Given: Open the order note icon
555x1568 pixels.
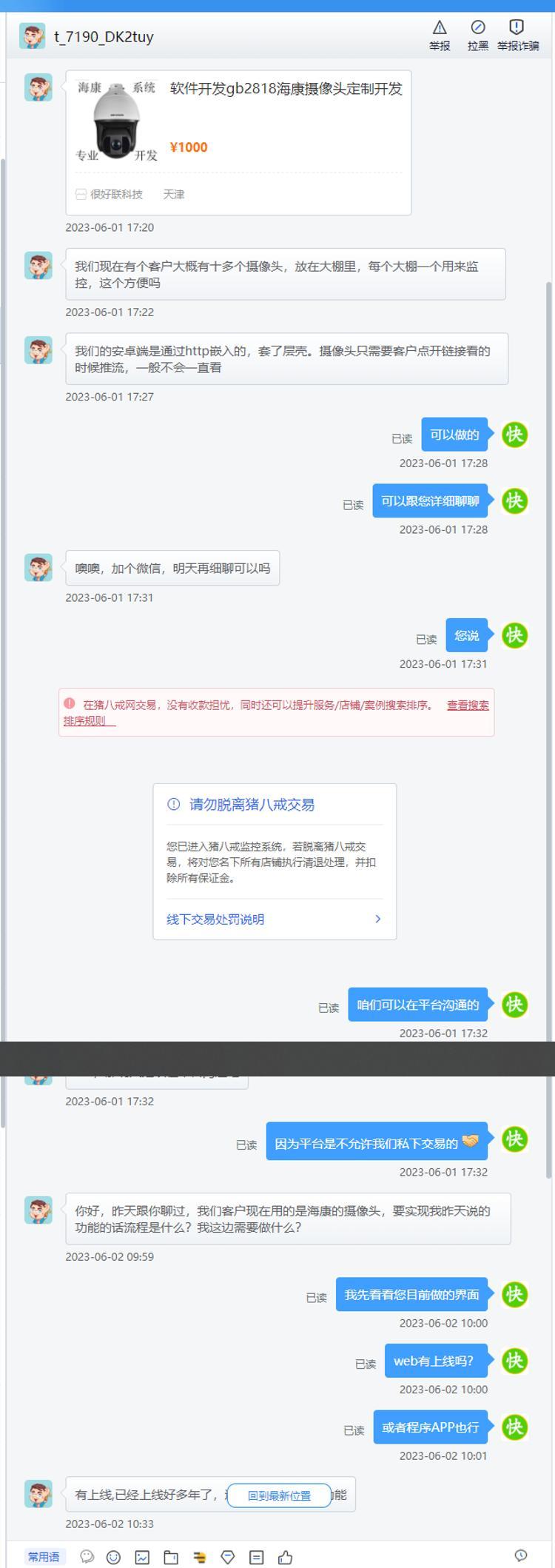Looking at the screenshot, I should coord(256,1557).
